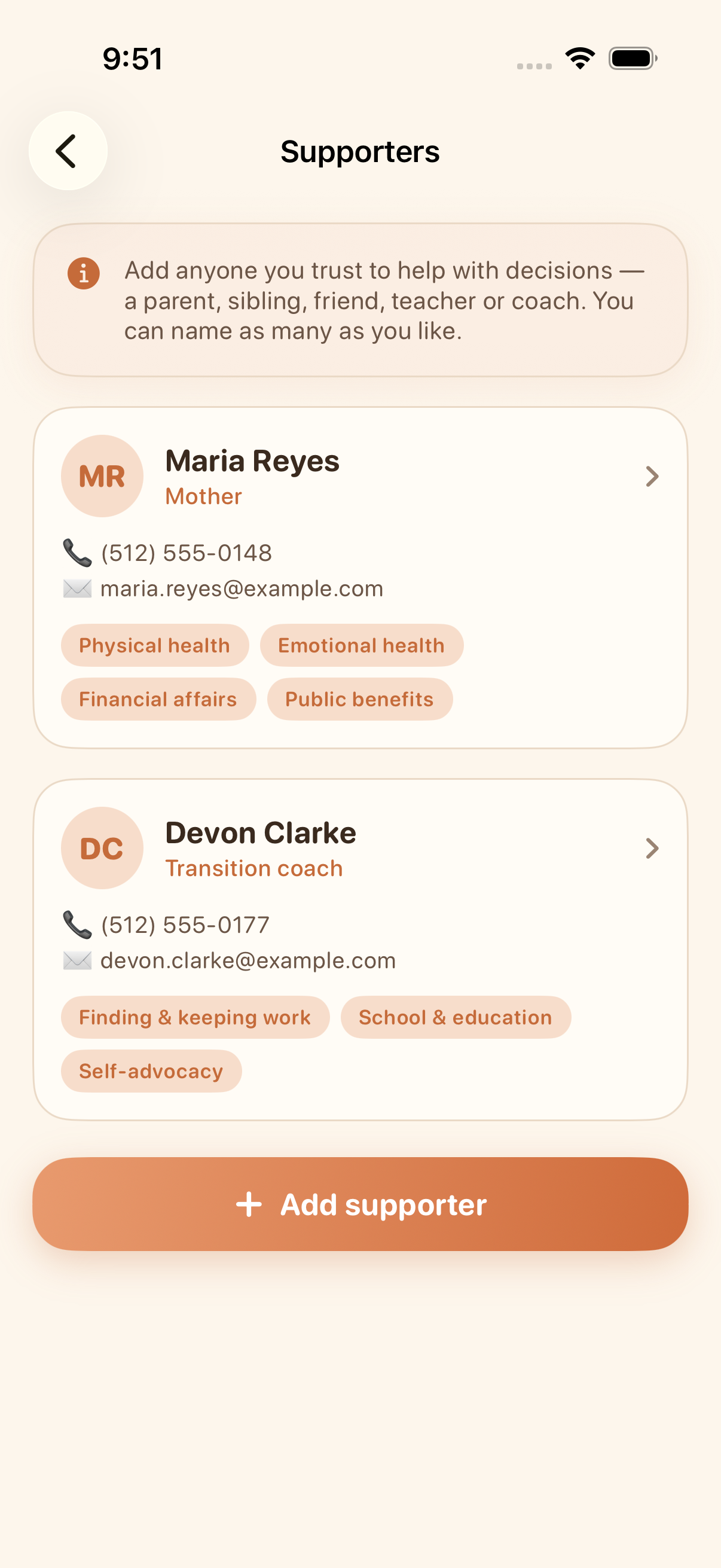Go back from the Supporters screen
Image resolution: width=721 pixels, height=1568 pixels.
click(x=68, y=151)
